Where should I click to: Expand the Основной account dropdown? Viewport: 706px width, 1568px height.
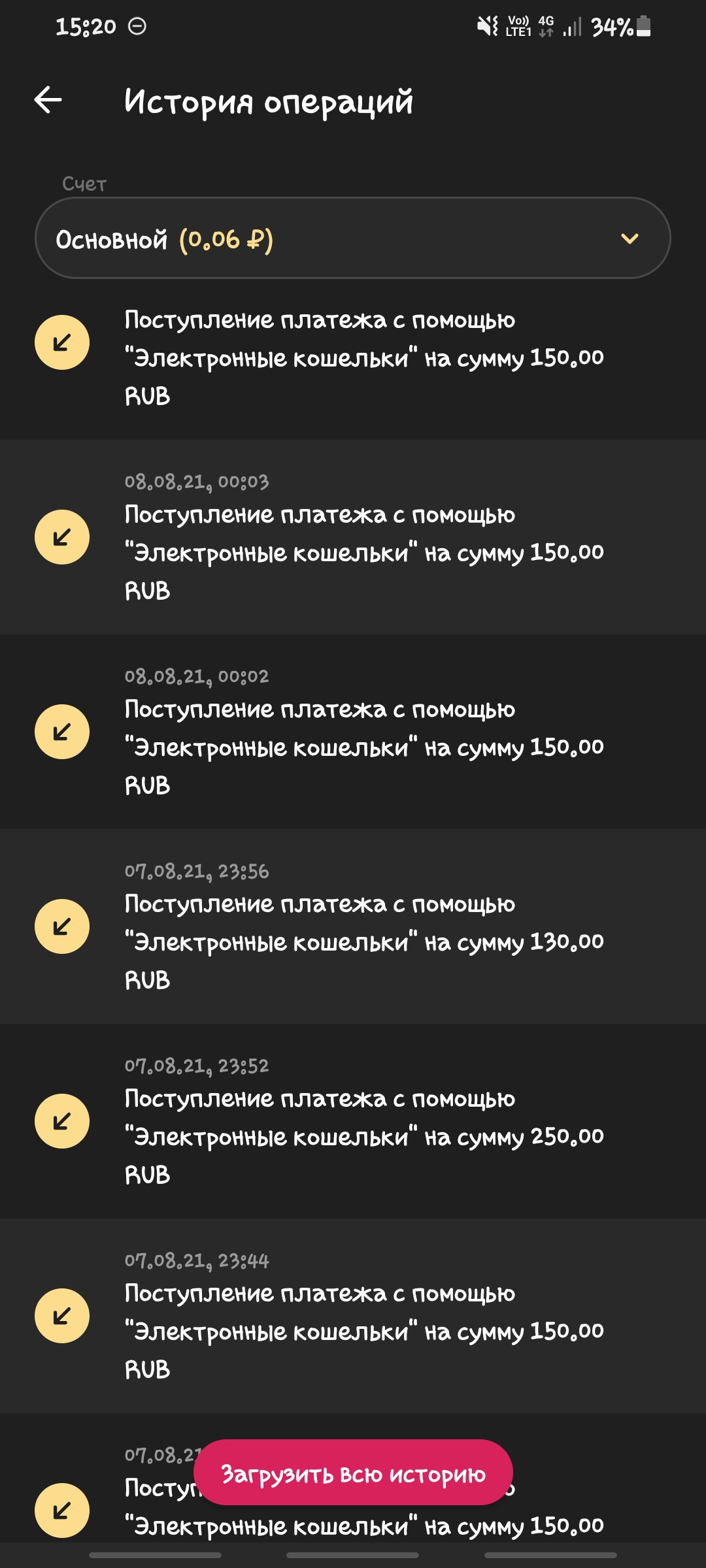click(353, 238)
